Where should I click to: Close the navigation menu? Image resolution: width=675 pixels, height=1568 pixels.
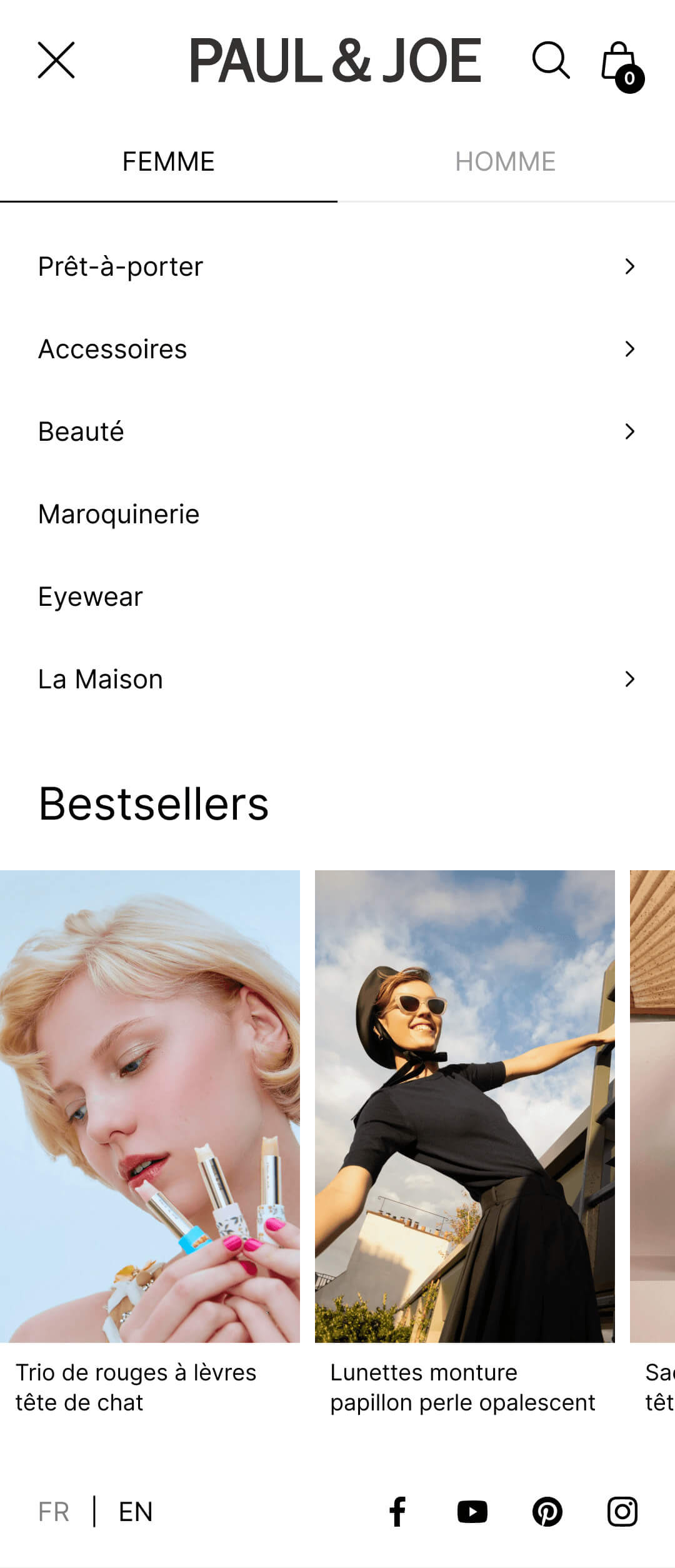pyautogui.click(x=56, y=60)
